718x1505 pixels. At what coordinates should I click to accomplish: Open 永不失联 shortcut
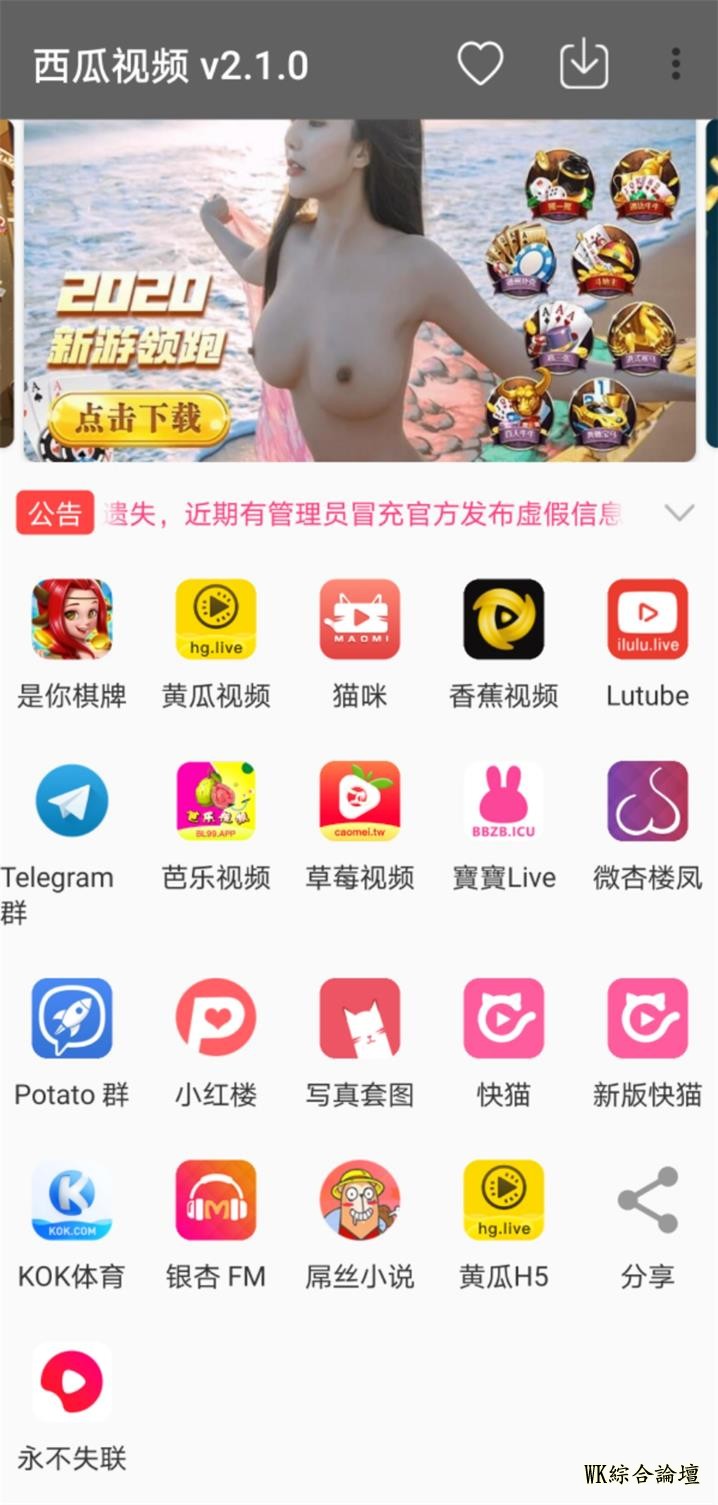pos(72,1382)
